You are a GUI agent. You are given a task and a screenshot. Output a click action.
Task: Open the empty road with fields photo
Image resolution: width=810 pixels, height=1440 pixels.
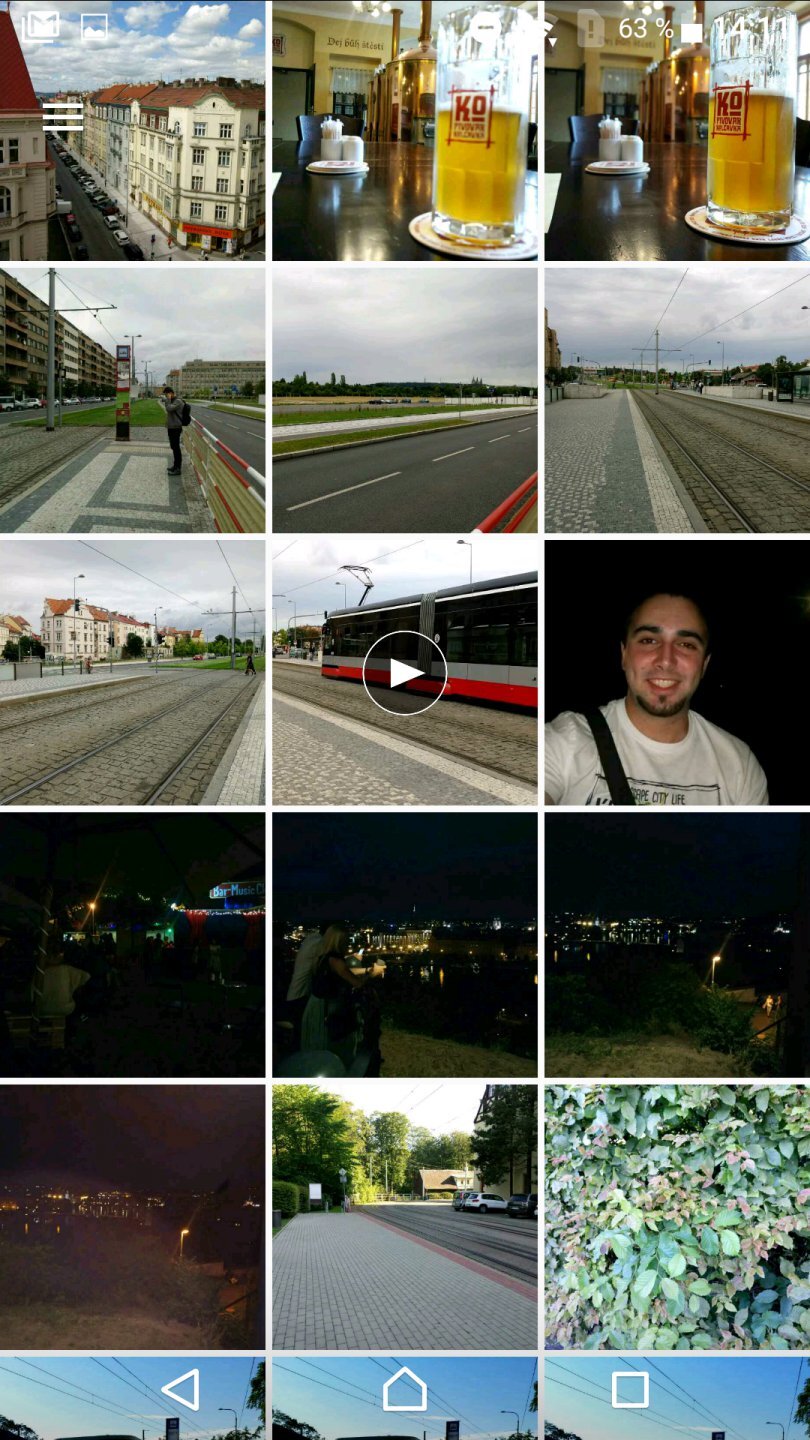404,400
